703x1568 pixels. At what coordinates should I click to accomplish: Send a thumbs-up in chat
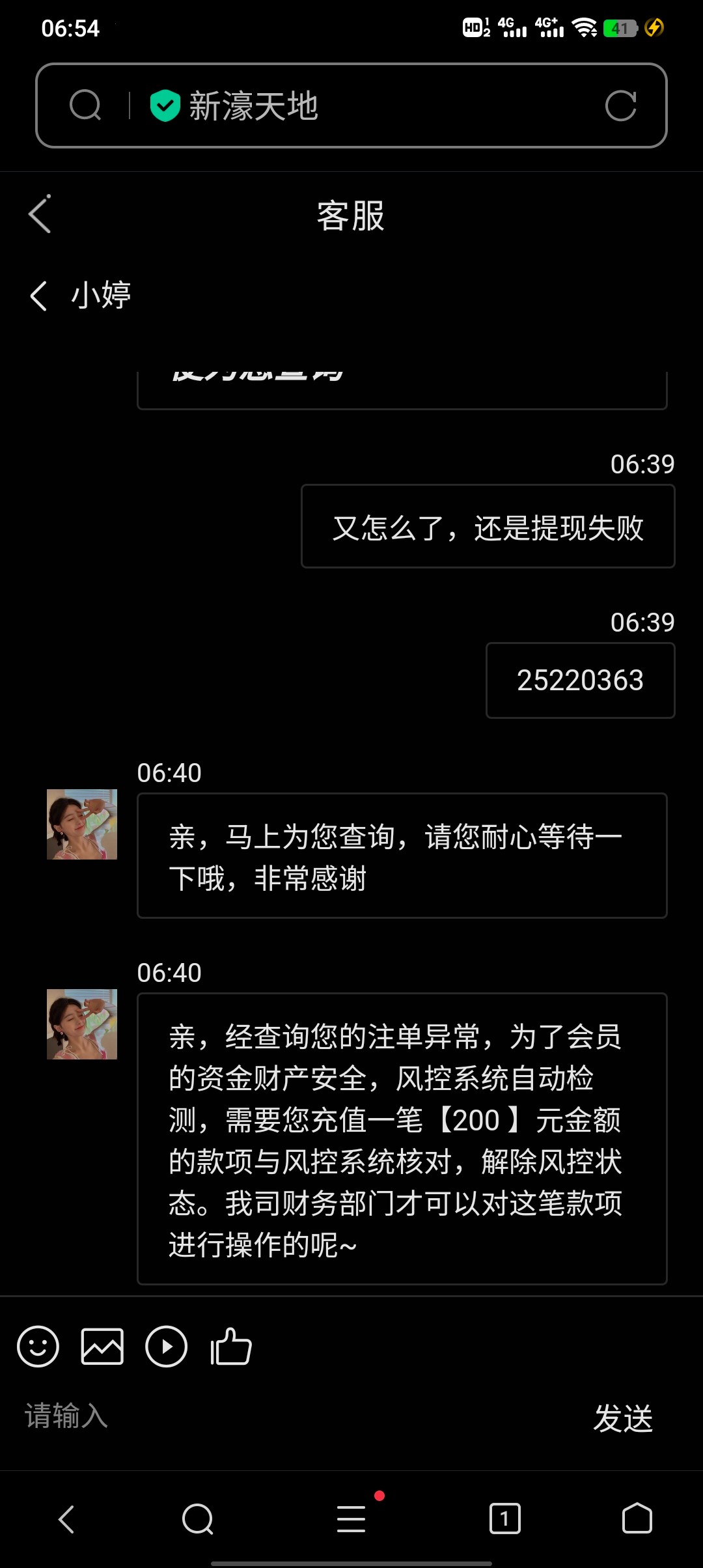click(x=231, y=1347)
